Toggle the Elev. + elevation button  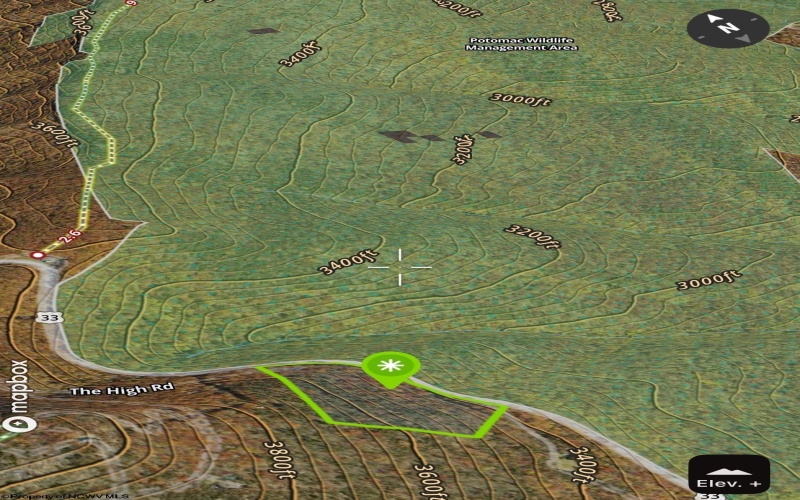tap(729, 475)
